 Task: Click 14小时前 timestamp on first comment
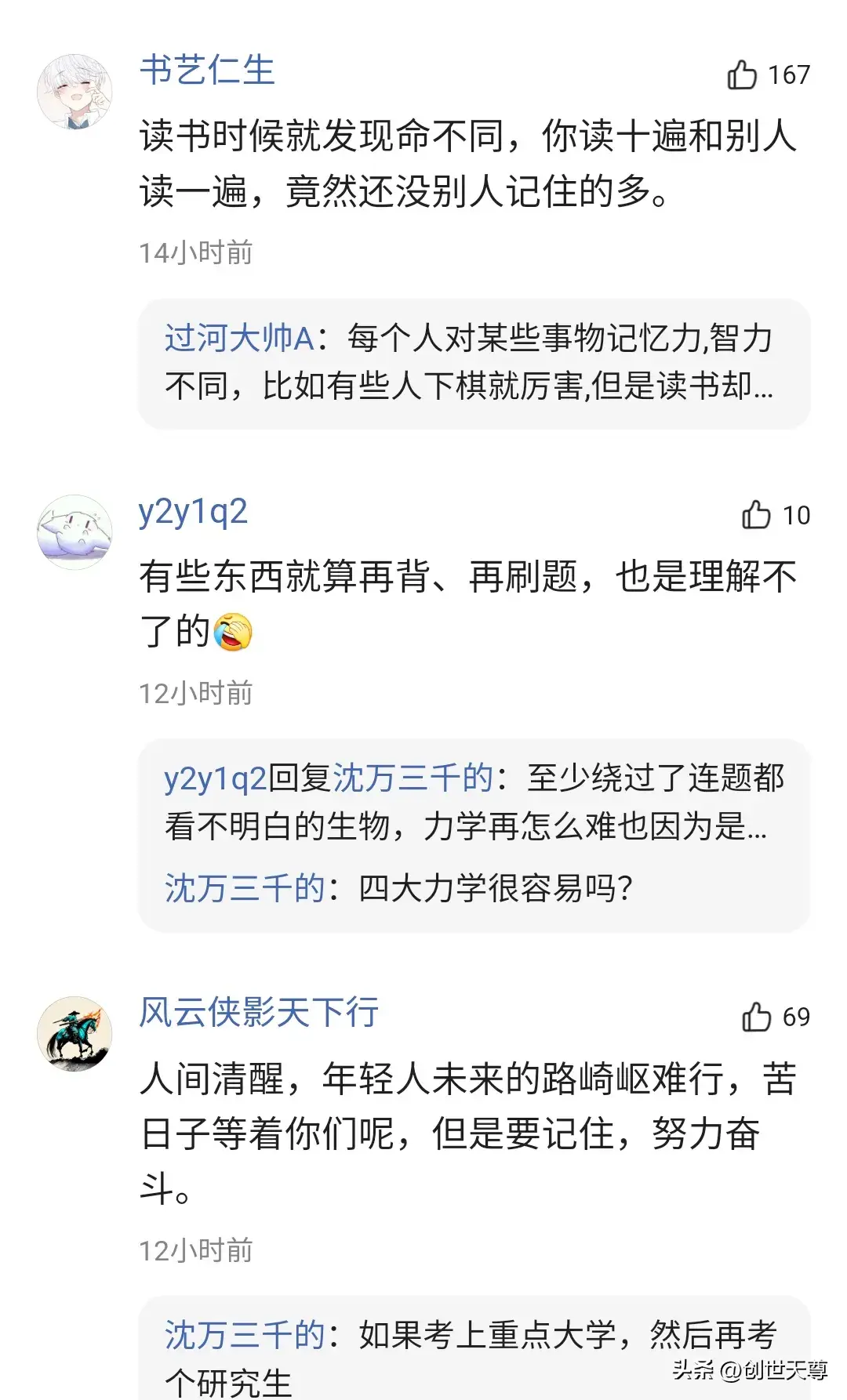[x=194, y=252]
